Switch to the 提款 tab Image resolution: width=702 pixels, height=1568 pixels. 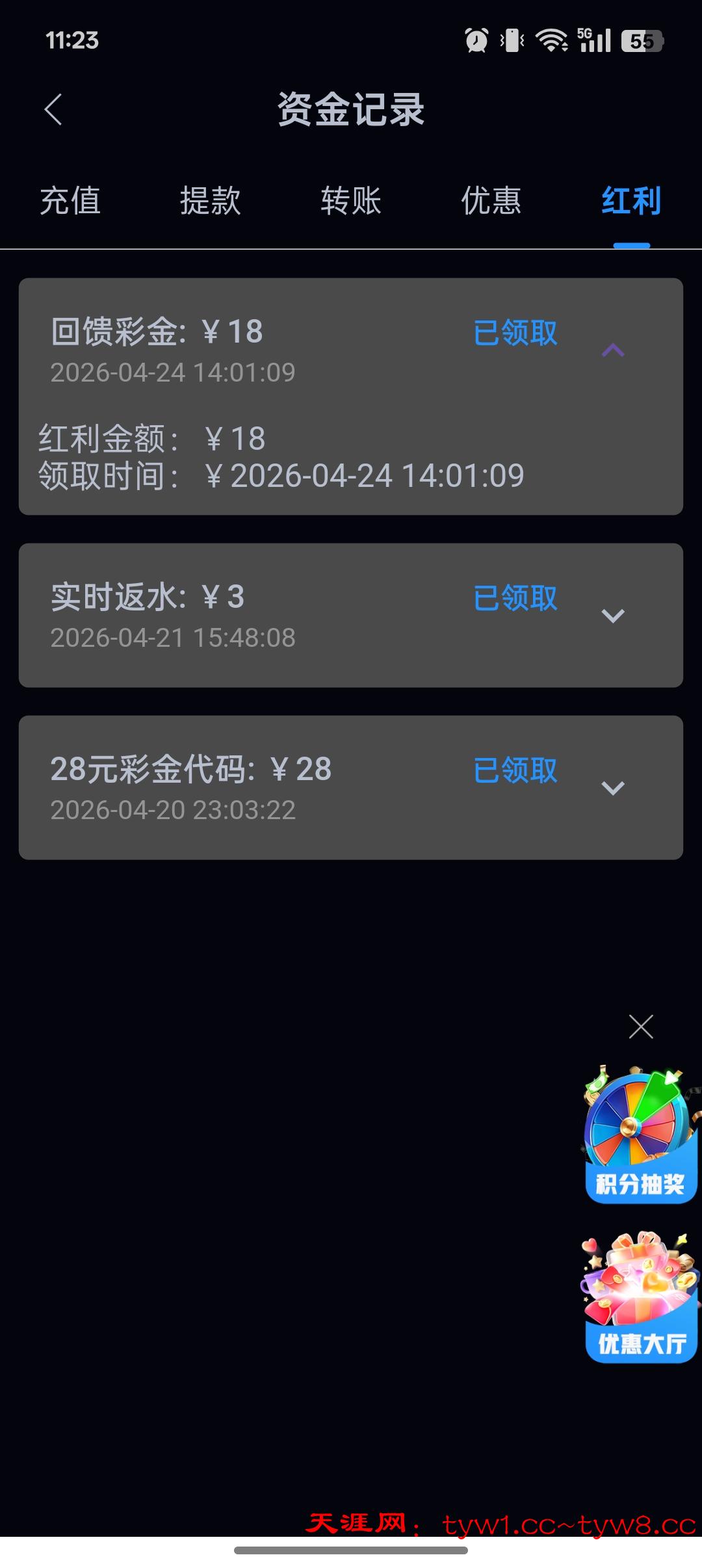tap(210, 200)
